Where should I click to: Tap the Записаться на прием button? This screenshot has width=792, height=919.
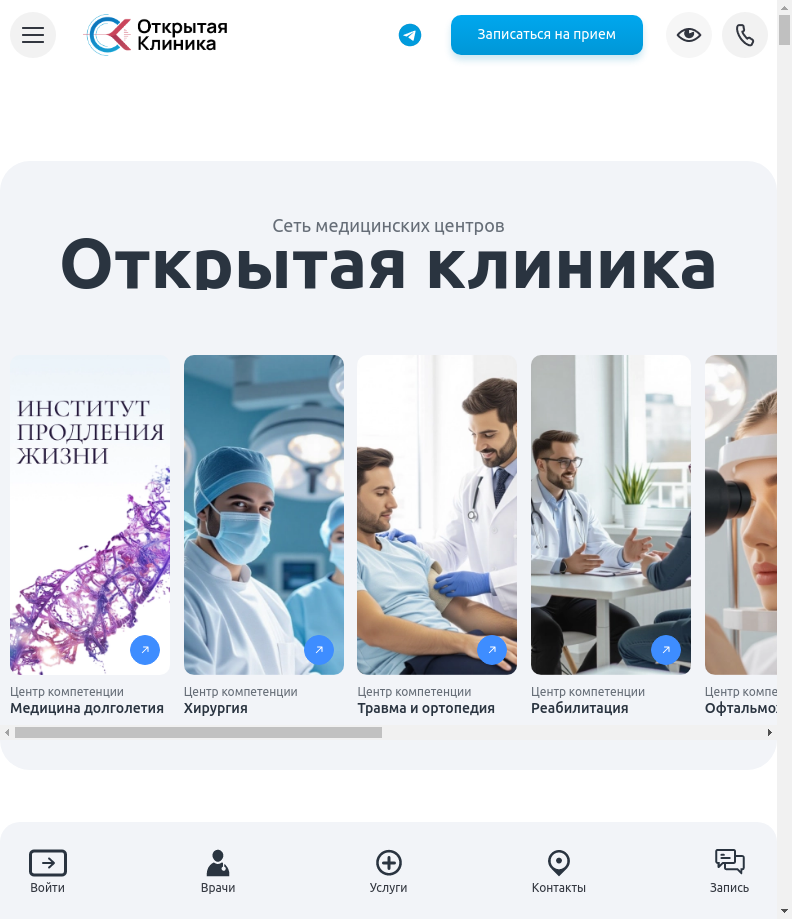(546, 35)
